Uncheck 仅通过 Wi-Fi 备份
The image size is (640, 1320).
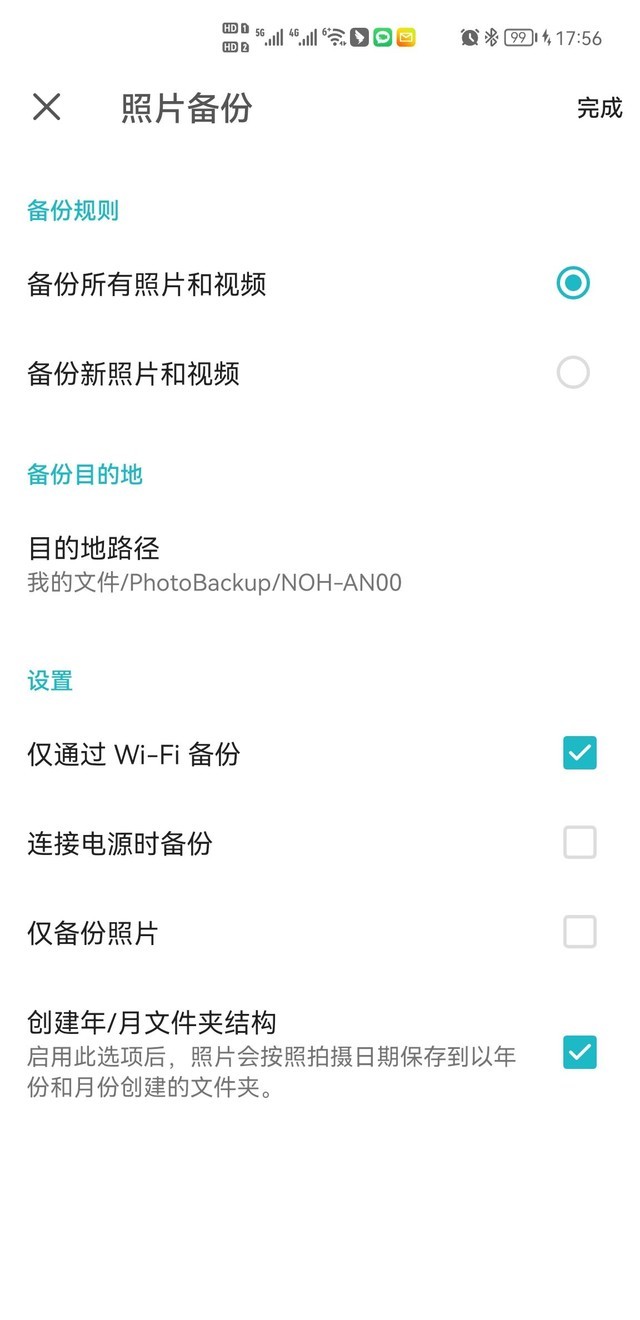tap(580, 753)
